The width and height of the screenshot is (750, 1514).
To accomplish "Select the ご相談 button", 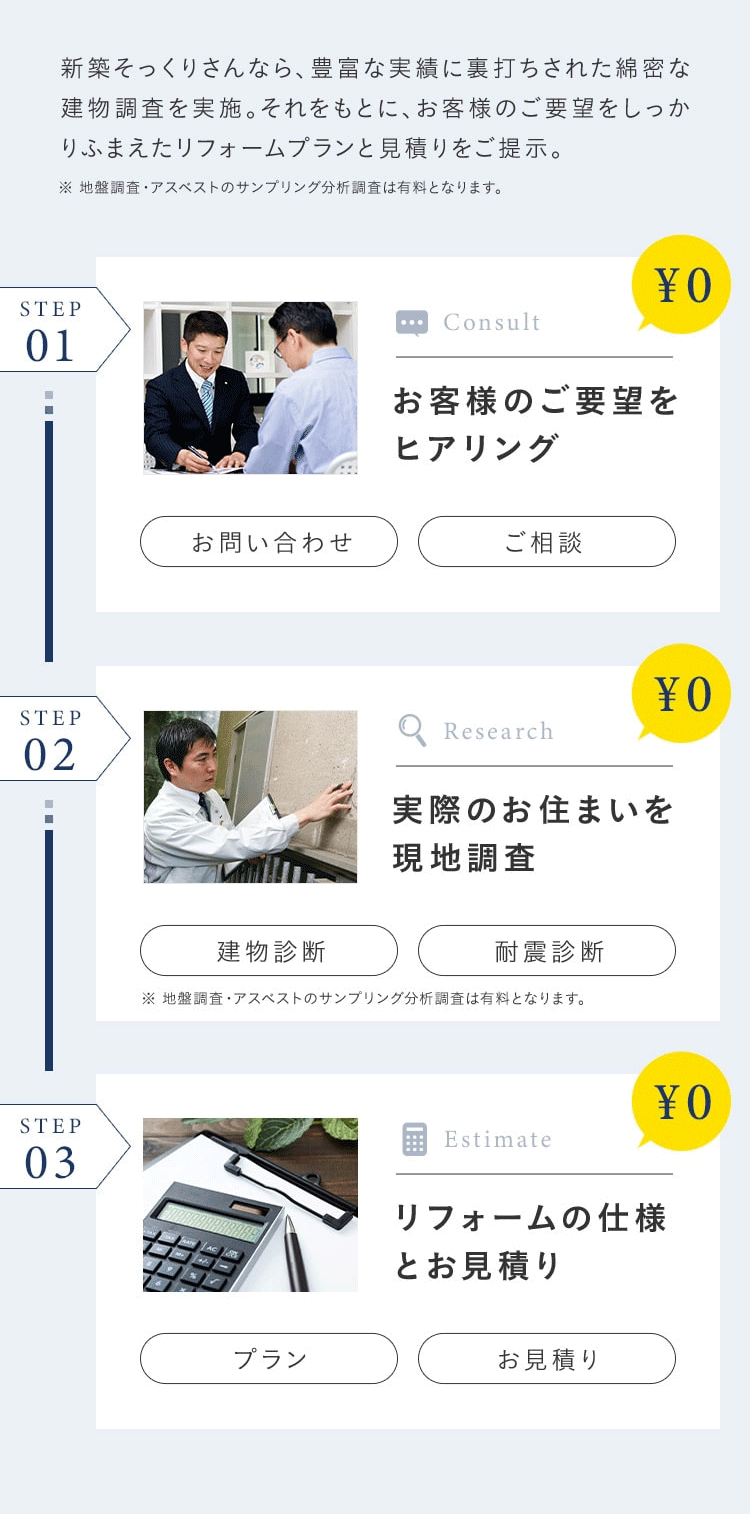I will (x=547, y=541).
